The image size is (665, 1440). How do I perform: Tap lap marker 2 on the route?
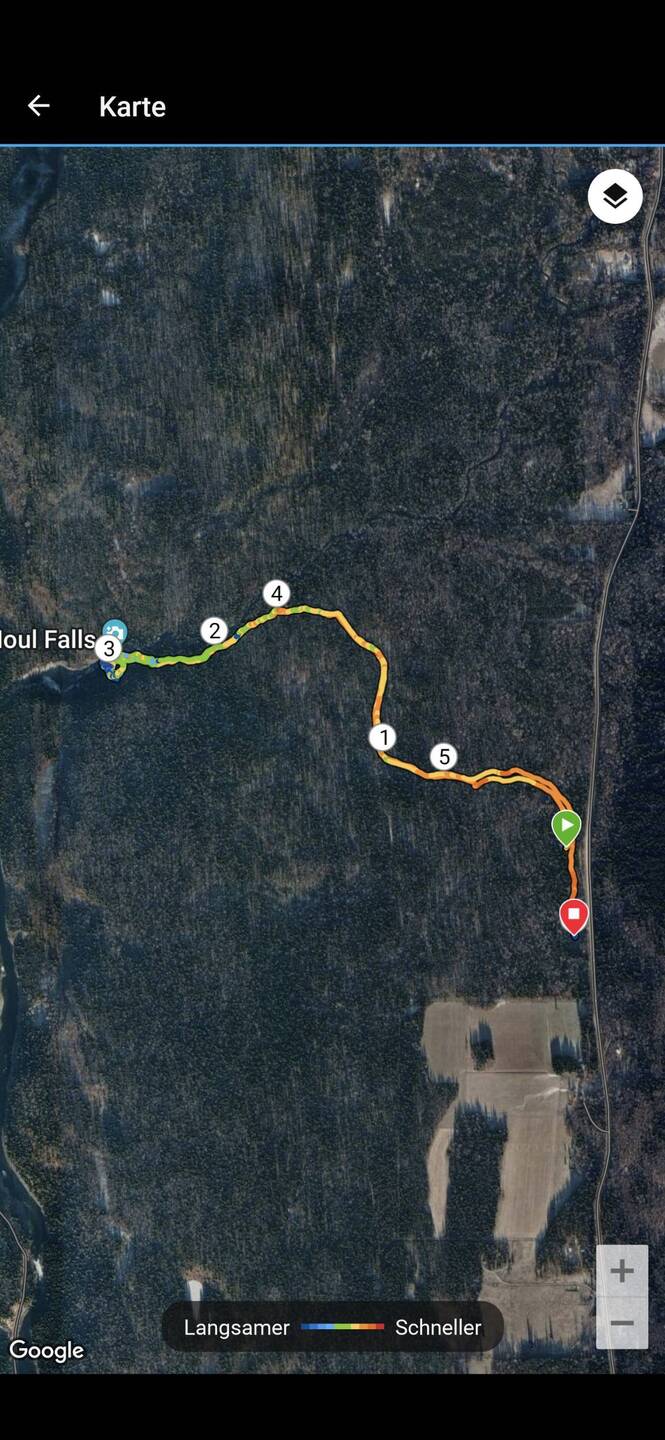pyautogui.click(x=214, y=631)
